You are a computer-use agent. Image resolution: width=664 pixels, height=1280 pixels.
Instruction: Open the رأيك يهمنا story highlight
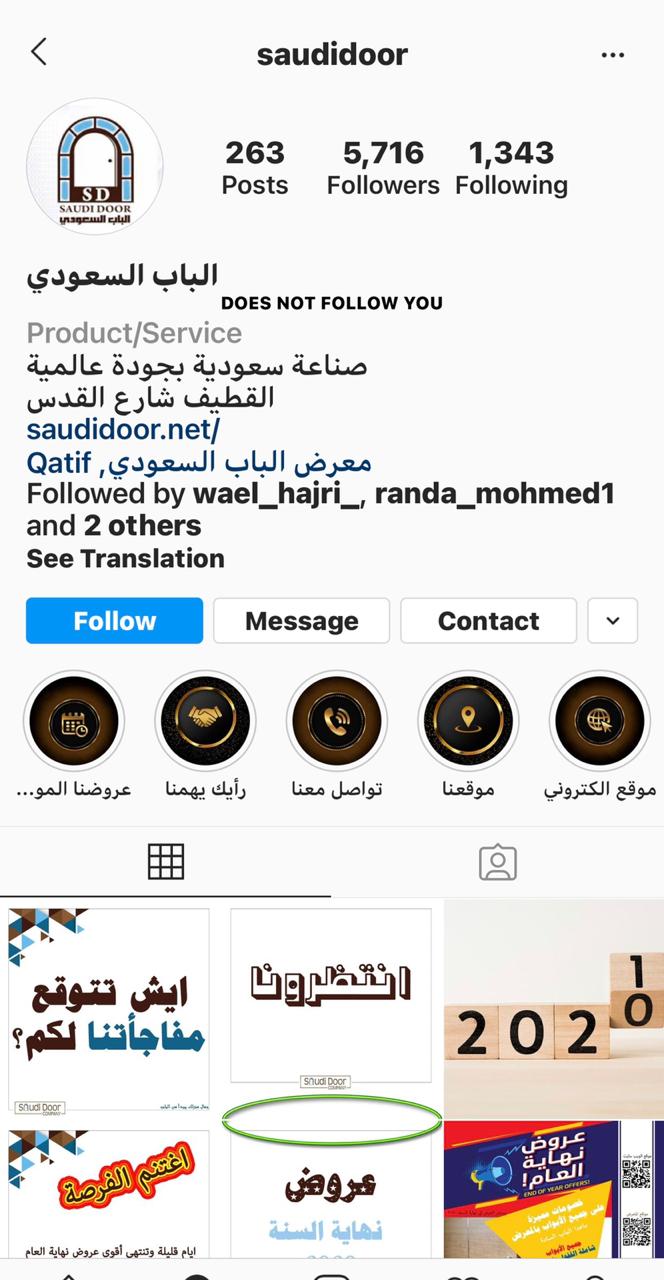[206, 722]
